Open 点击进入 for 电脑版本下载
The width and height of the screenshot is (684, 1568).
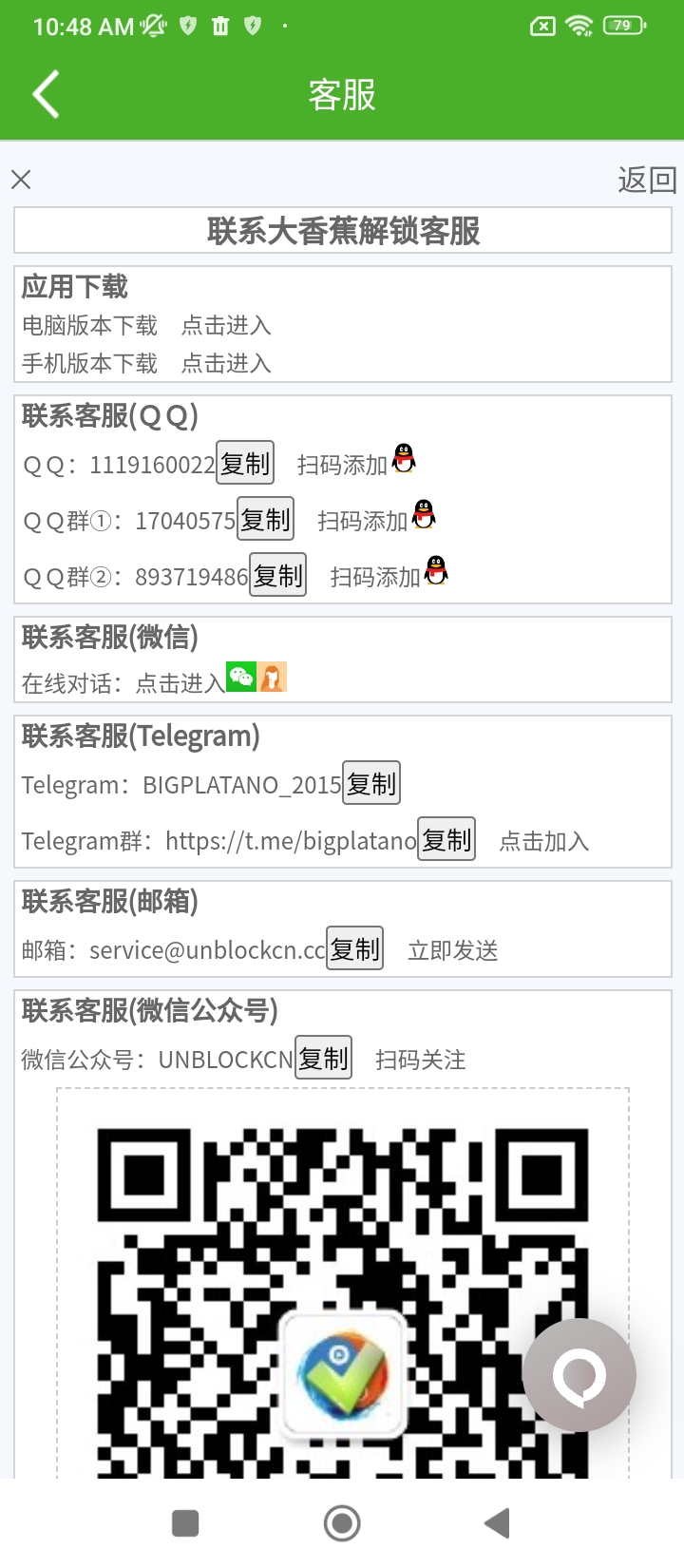point(226,326)
